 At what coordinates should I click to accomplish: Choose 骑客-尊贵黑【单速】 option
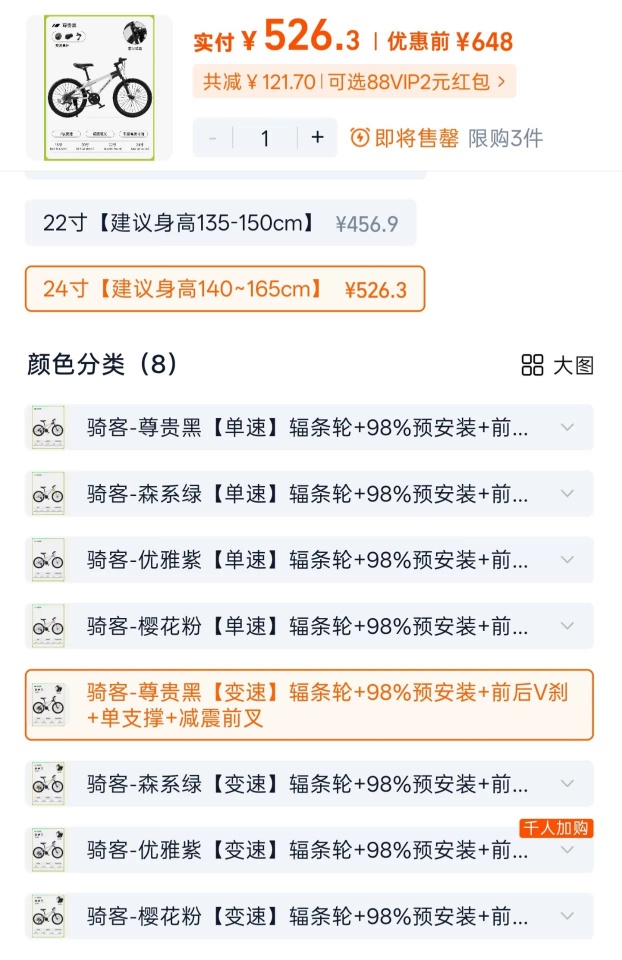pos(309,427)
